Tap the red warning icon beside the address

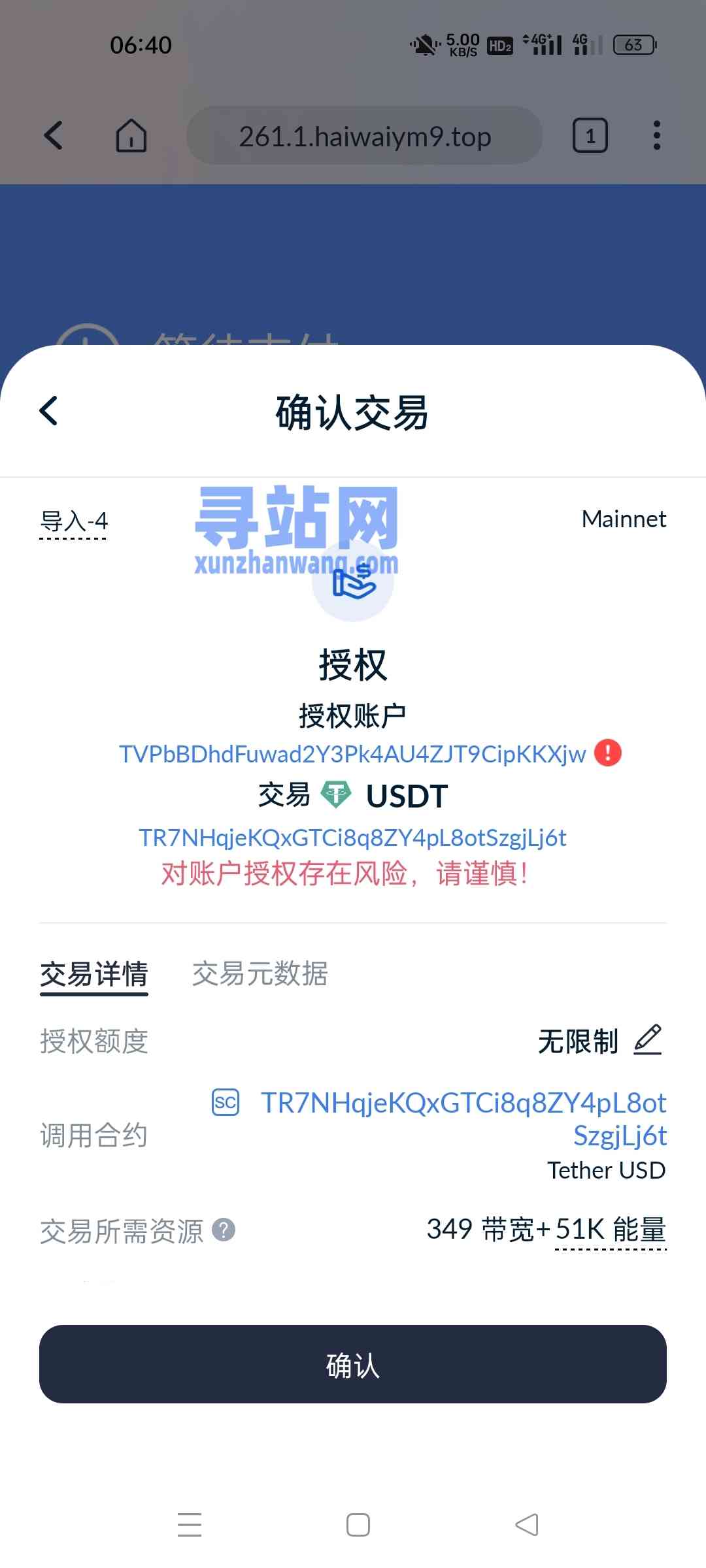[608, 753]
